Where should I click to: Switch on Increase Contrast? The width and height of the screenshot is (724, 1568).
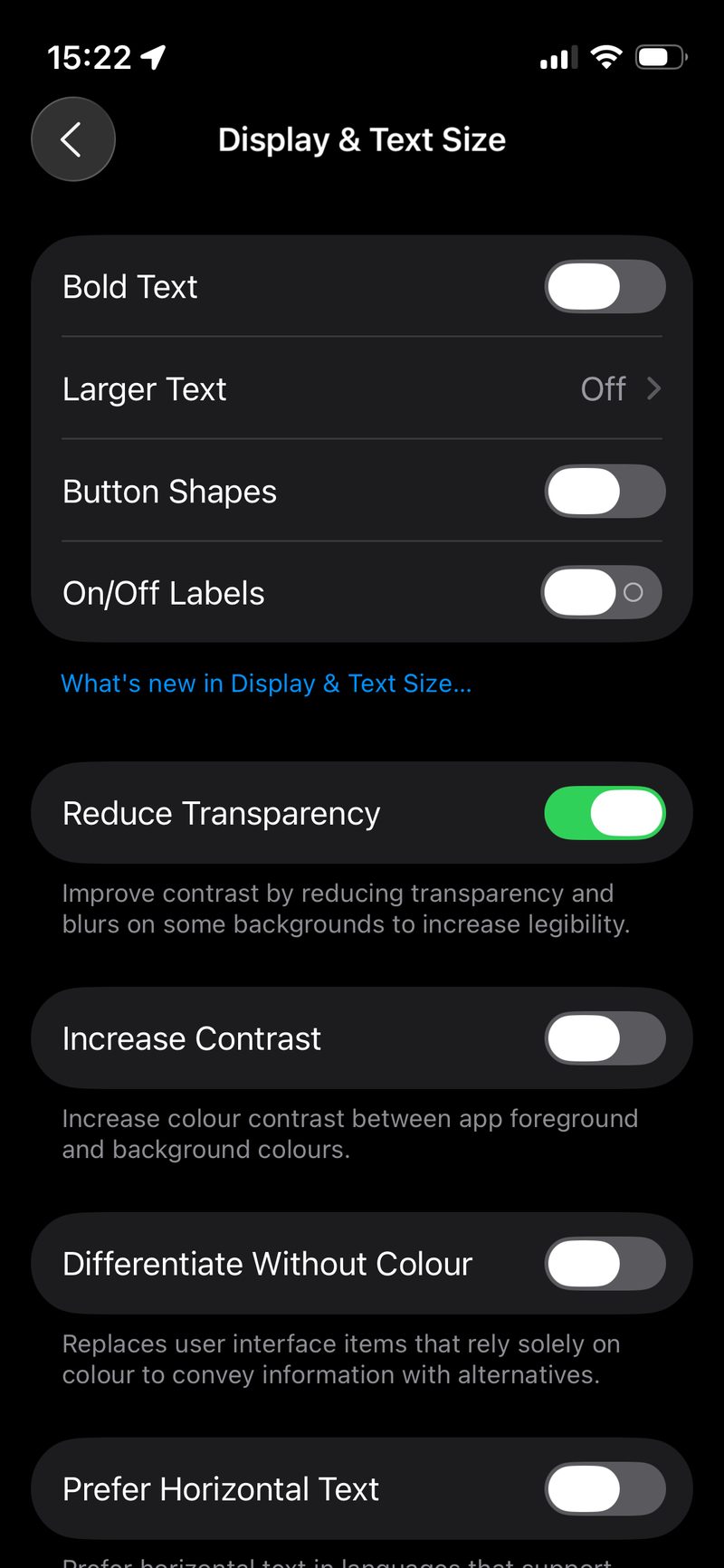tap(605, 1038)
